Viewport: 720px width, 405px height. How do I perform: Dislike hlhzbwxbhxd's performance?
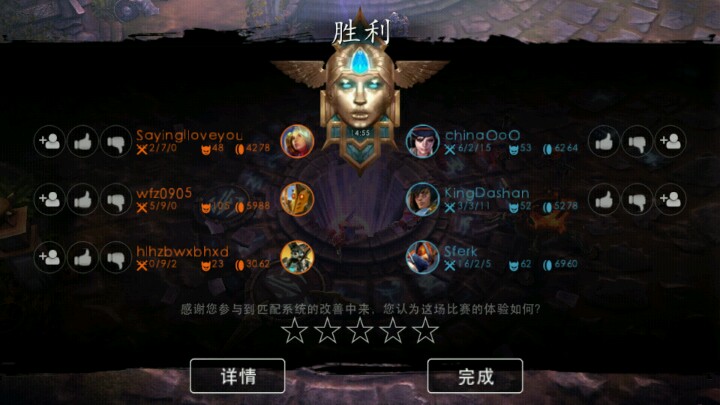(x=115, y=259)
